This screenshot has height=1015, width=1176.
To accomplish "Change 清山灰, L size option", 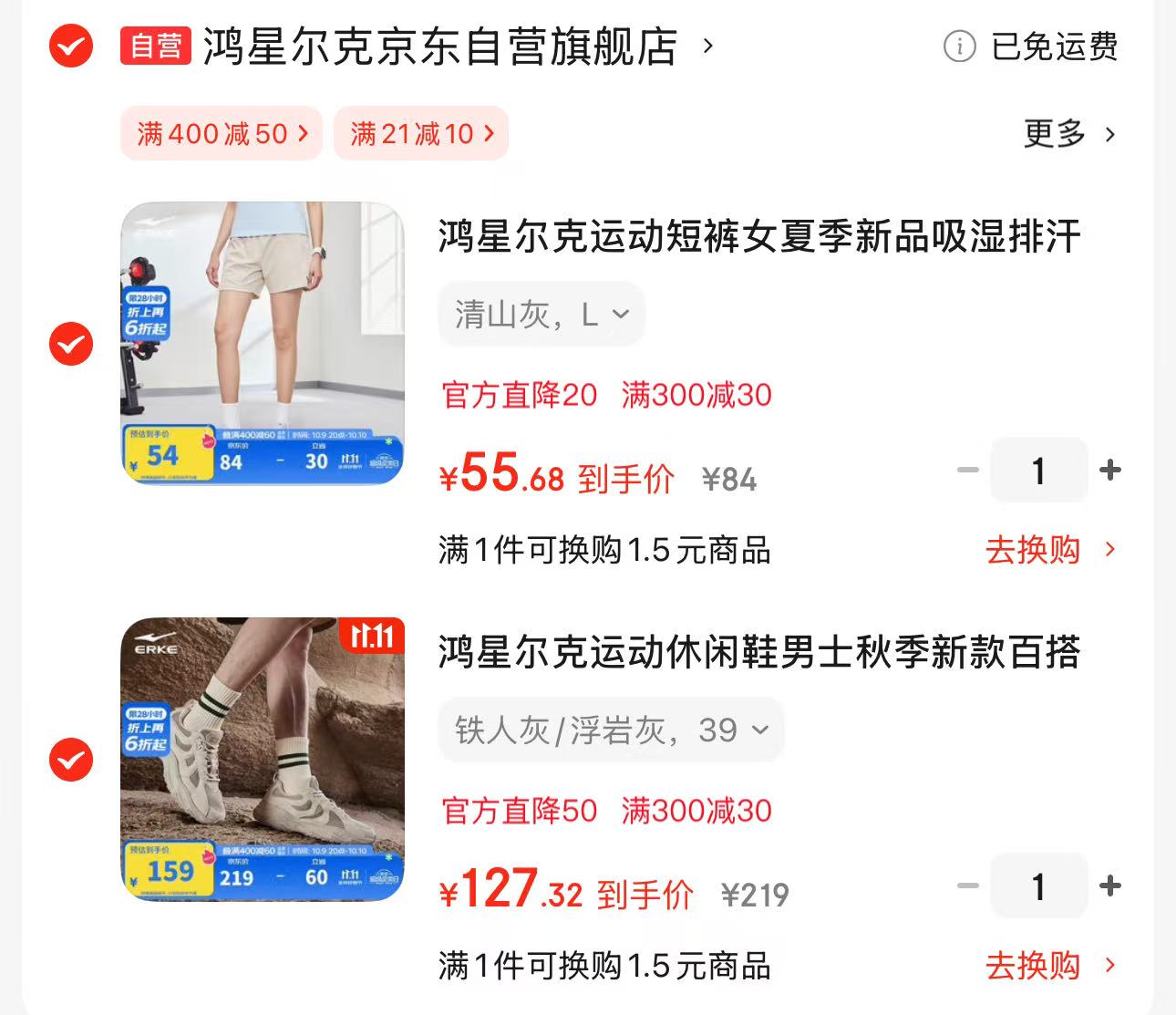I will click(x=542, y=315).
